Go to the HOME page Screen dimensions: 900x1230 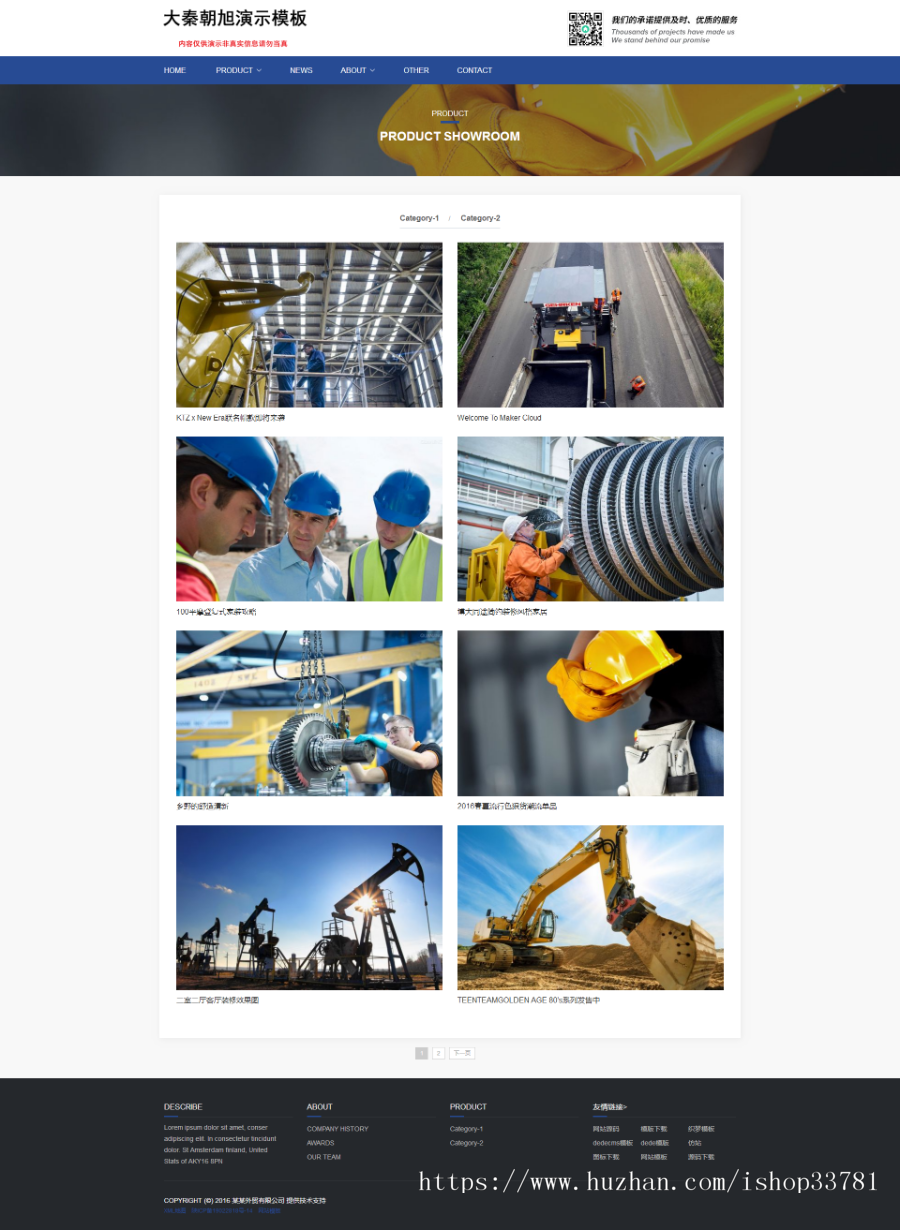point(175,70)
